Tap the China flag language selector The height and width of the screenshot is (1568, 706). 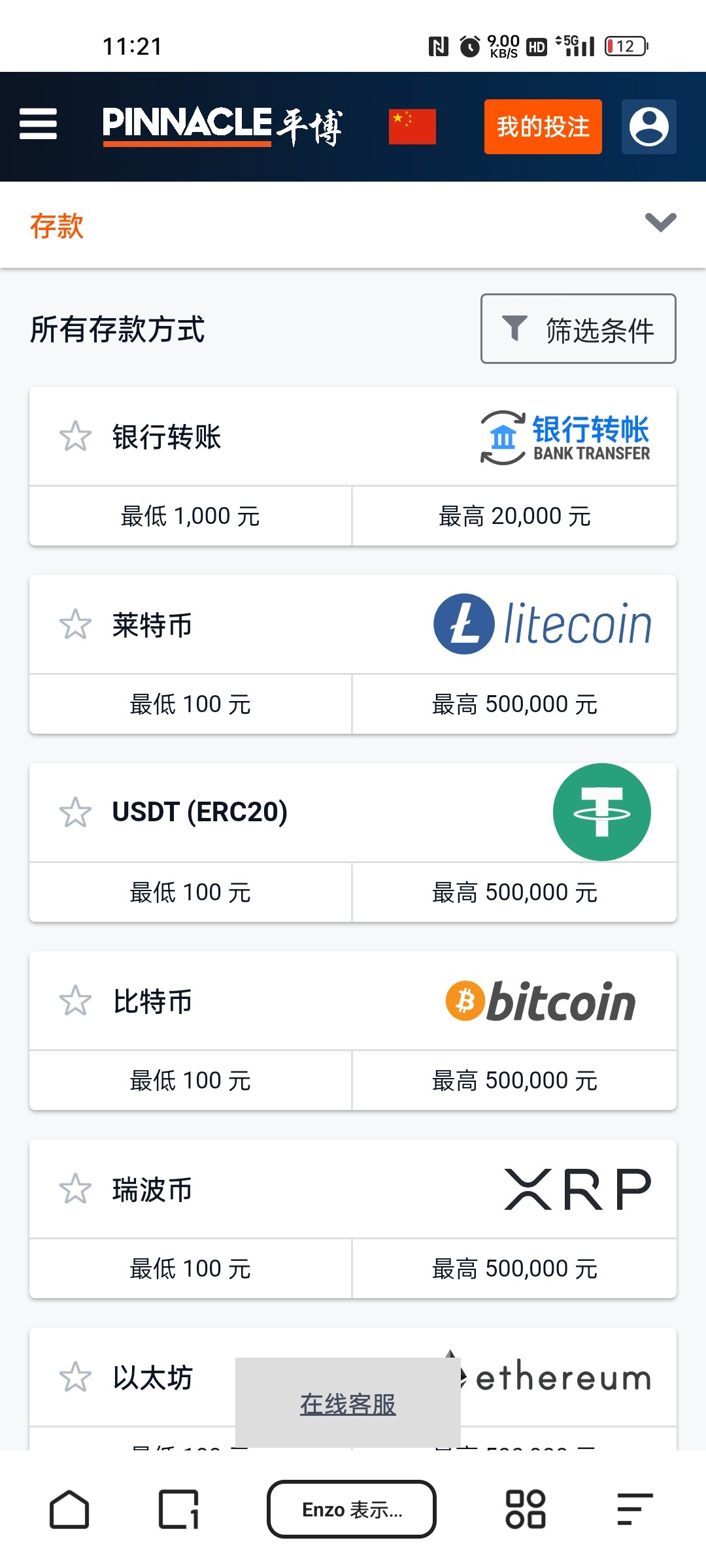412,126
